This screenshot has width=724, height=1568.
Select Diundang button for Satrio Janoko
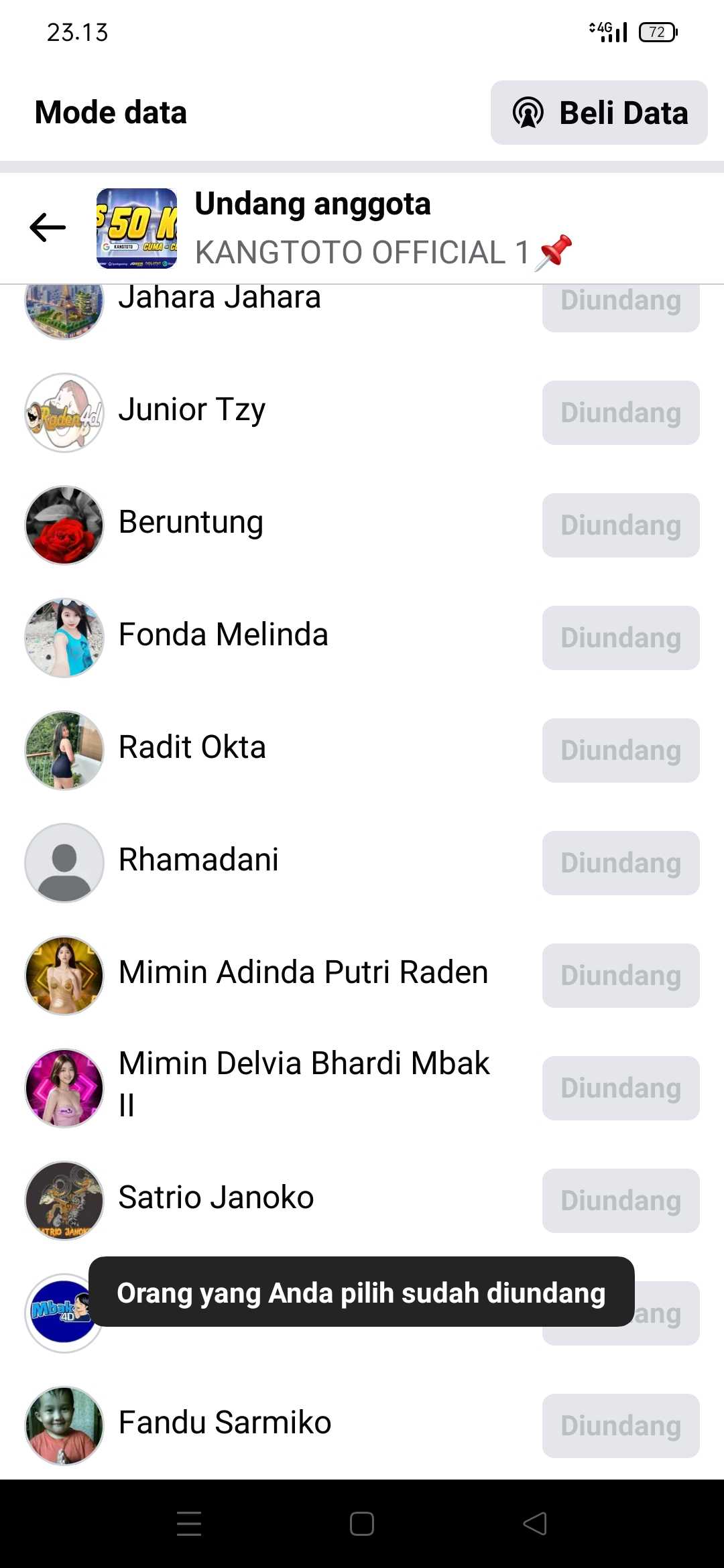tap(620, 1201)
